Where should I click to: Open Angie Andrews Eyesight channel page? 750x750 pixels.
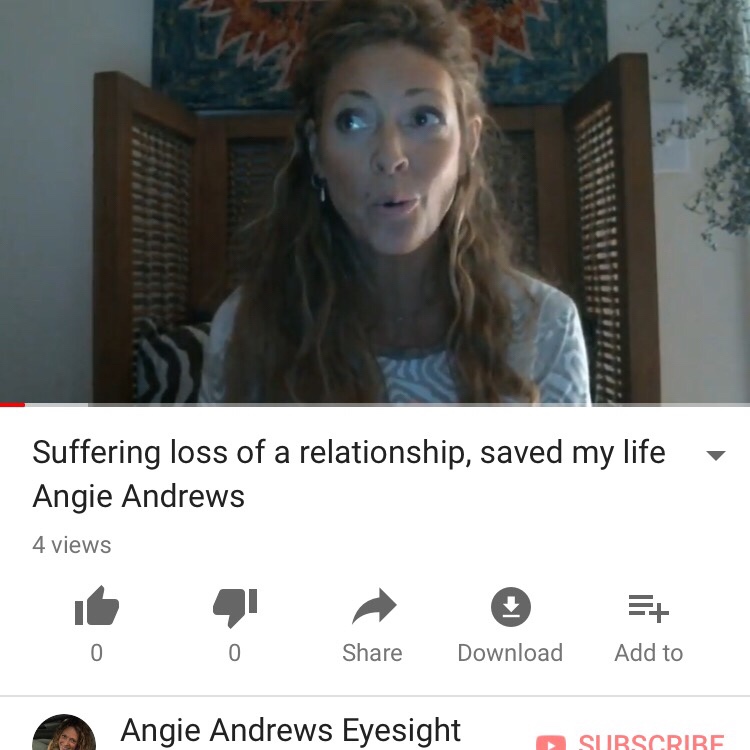[x=290, y=731]
